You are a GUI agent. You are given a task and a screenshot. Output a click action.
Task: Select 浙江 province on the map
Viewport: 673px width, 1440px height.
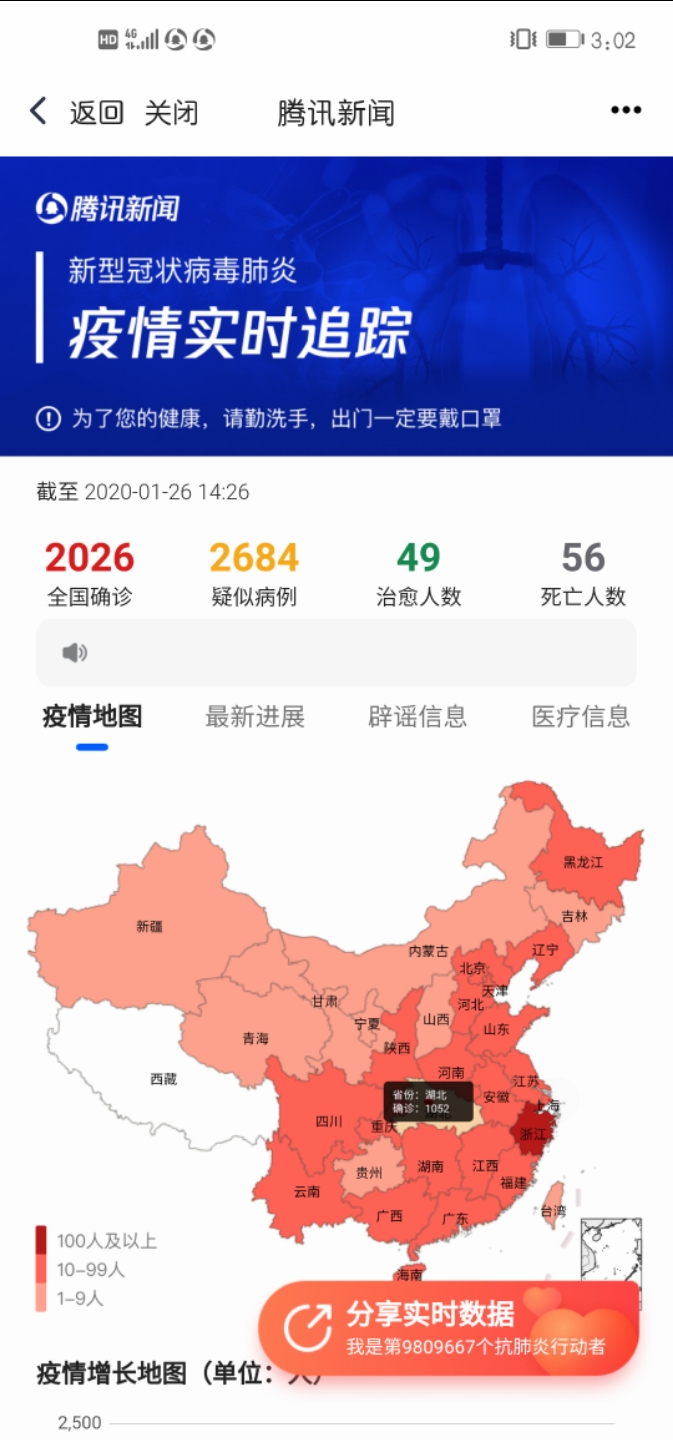pyautogui.click(x=534, y=1134)
